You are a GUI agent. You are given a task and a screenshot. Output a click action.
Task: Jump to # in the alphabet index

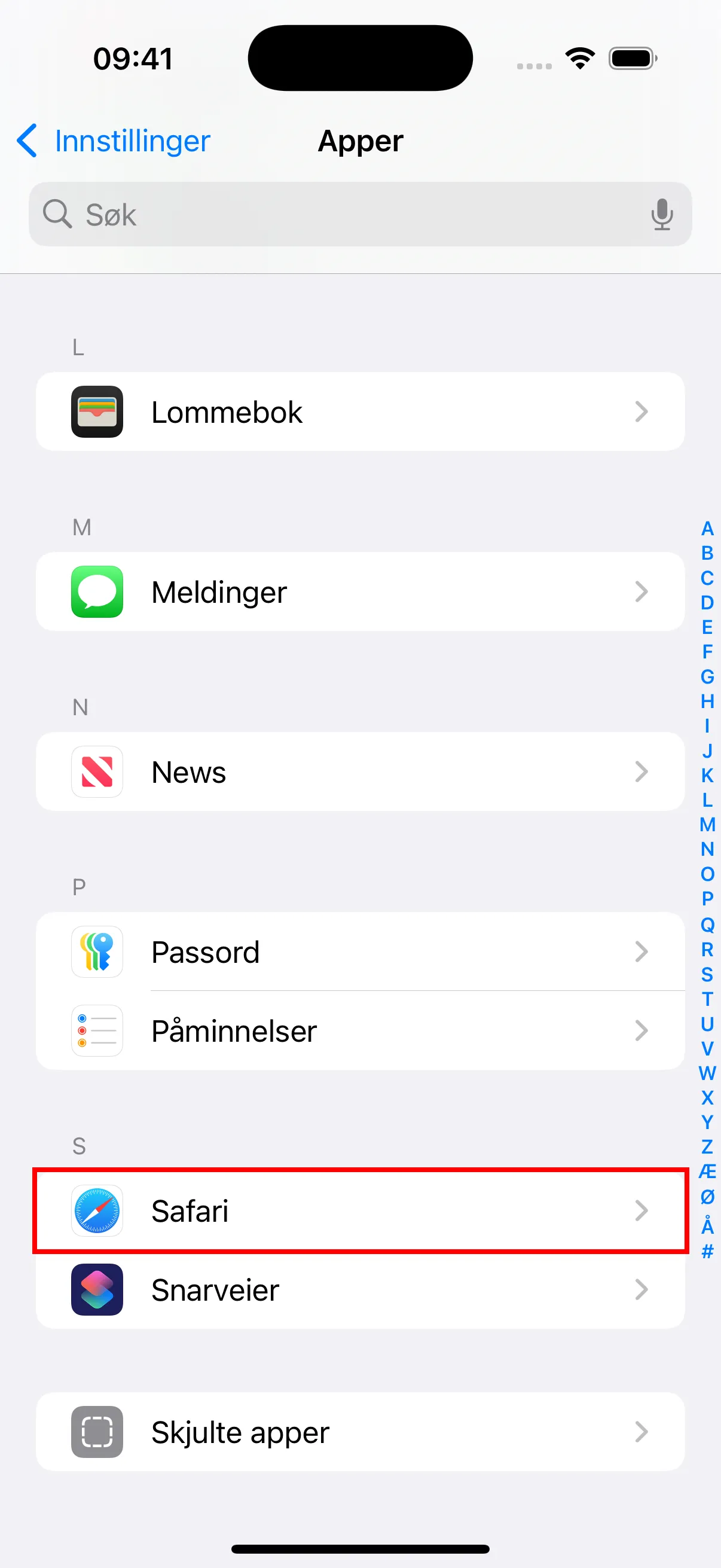tap(707, 1251)
